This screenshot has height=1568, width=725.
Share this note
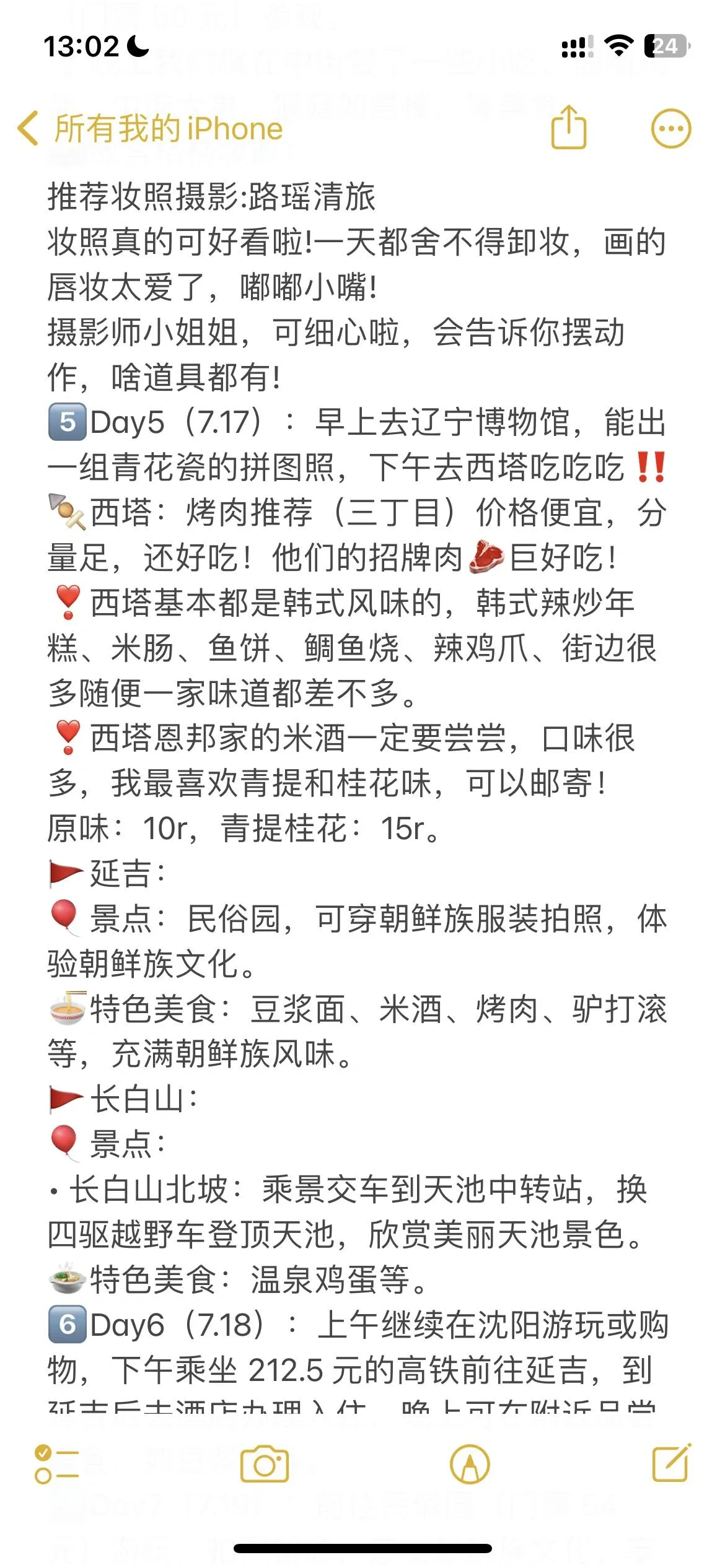point(568,128)
